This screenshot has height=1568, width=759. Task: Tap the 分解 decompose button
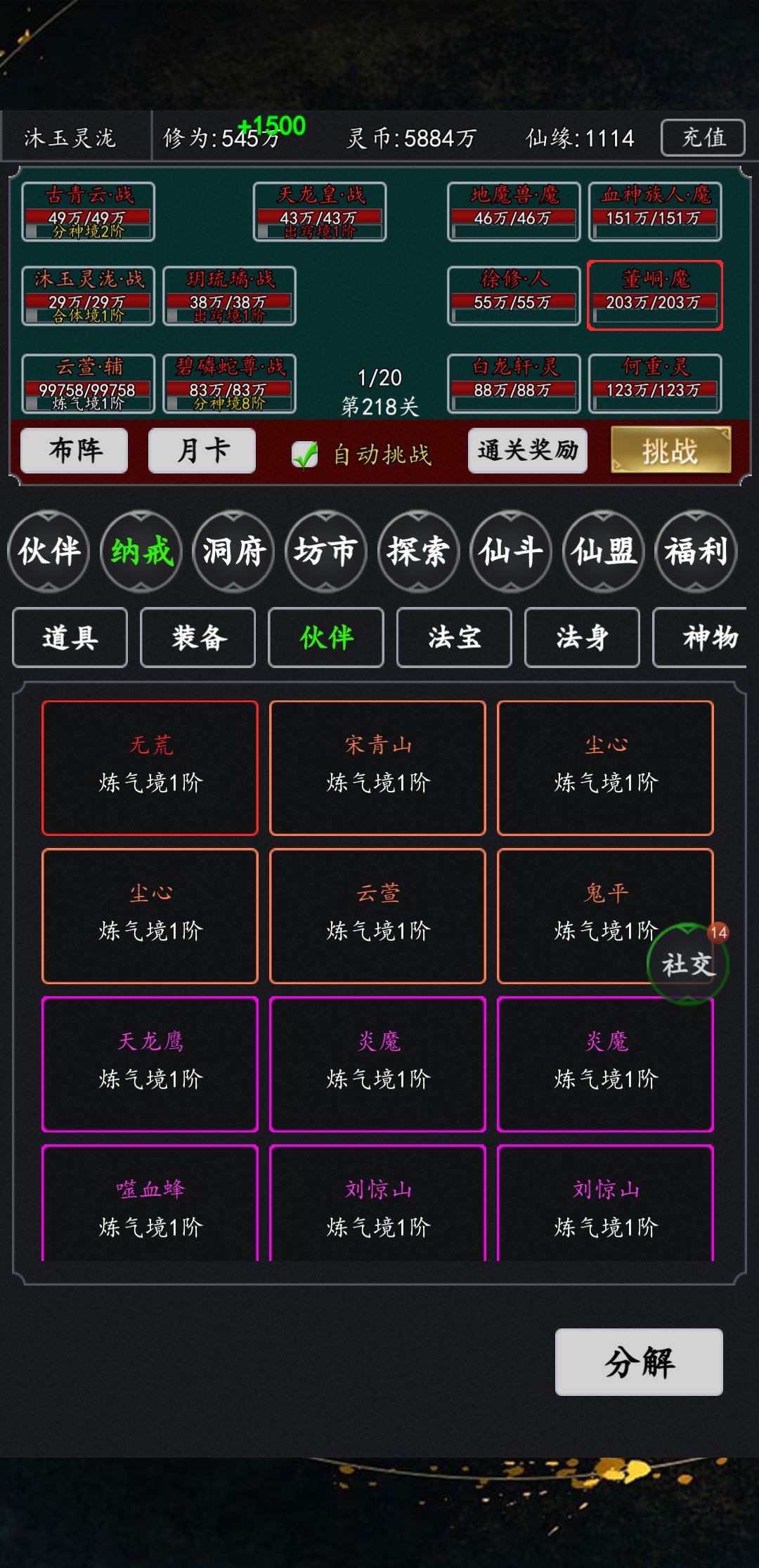pos(639,1362)
